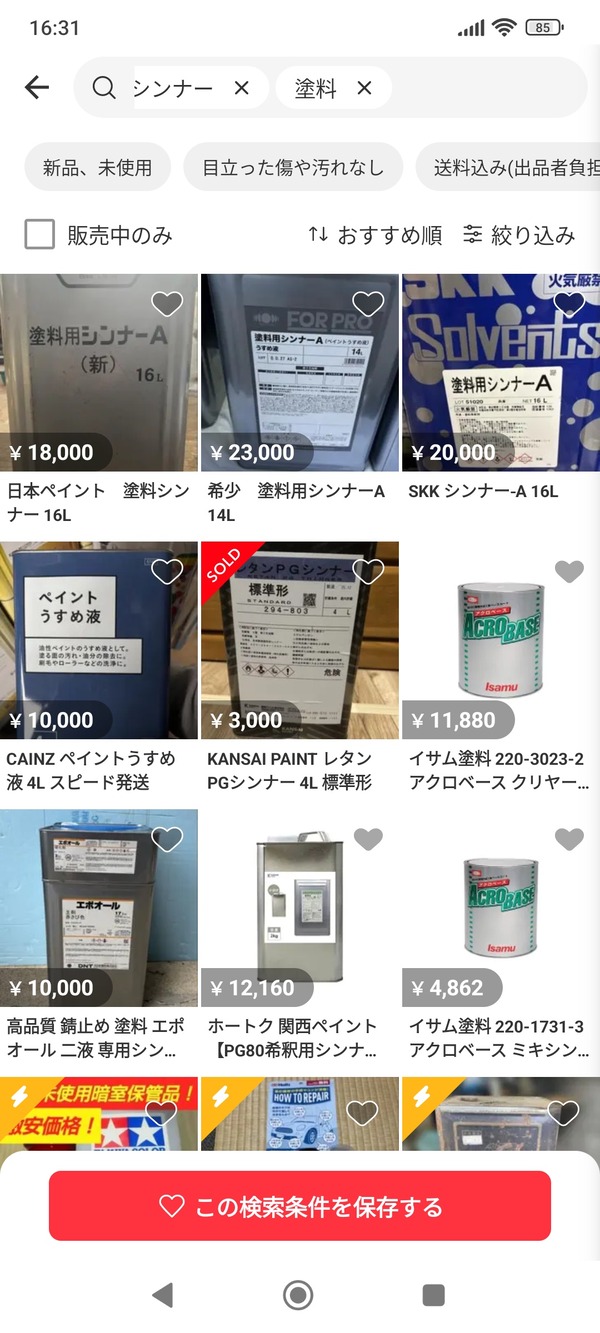Viewport: 600px width, 1333px height.
Task: Like the 希少 塗料用シンナーA 14L item
Action: click(368, 303)
